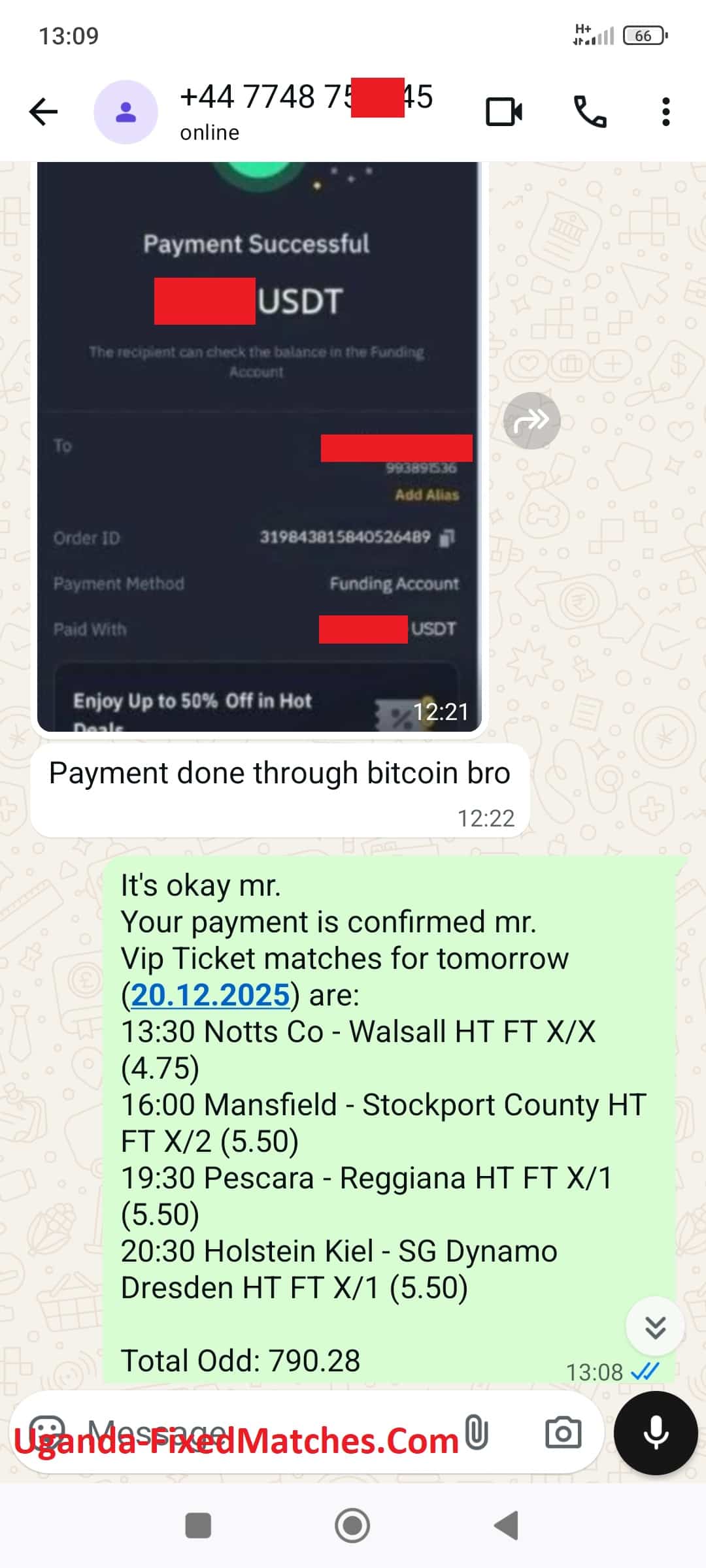Open the camera from the message bar

(563, 1433)
